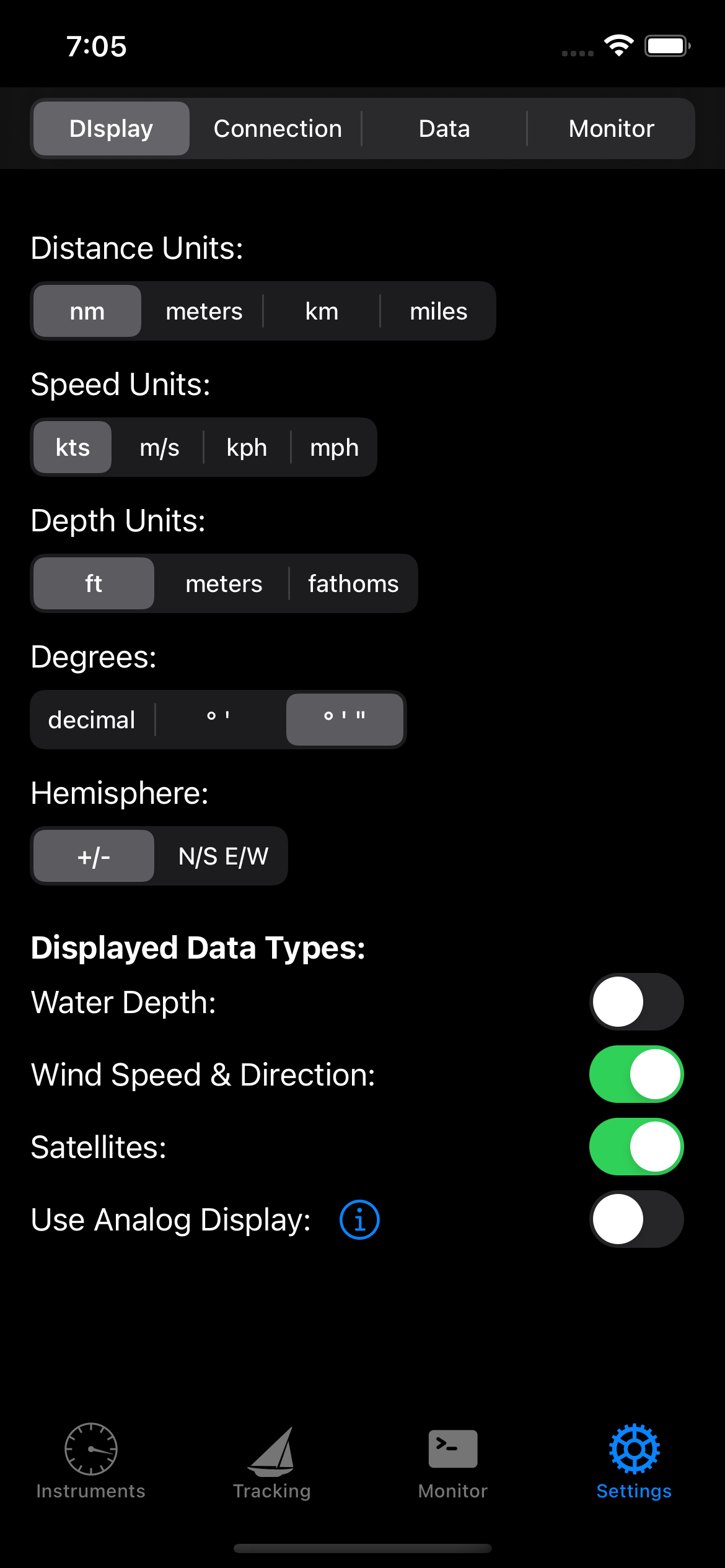Set distance units to km

pos(322,311)
